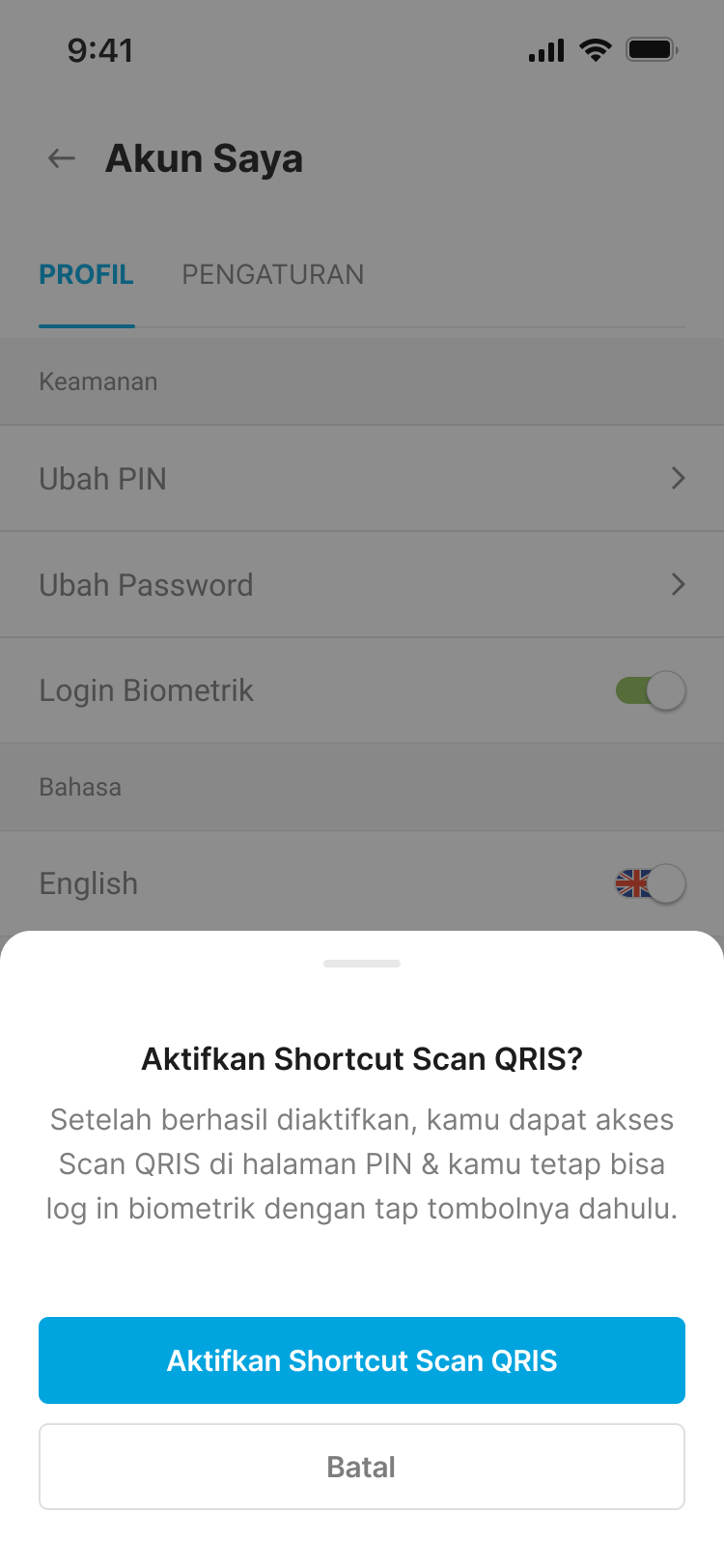
Task: Tap the bottom sheet drag handle
Action: click(362, 964)
